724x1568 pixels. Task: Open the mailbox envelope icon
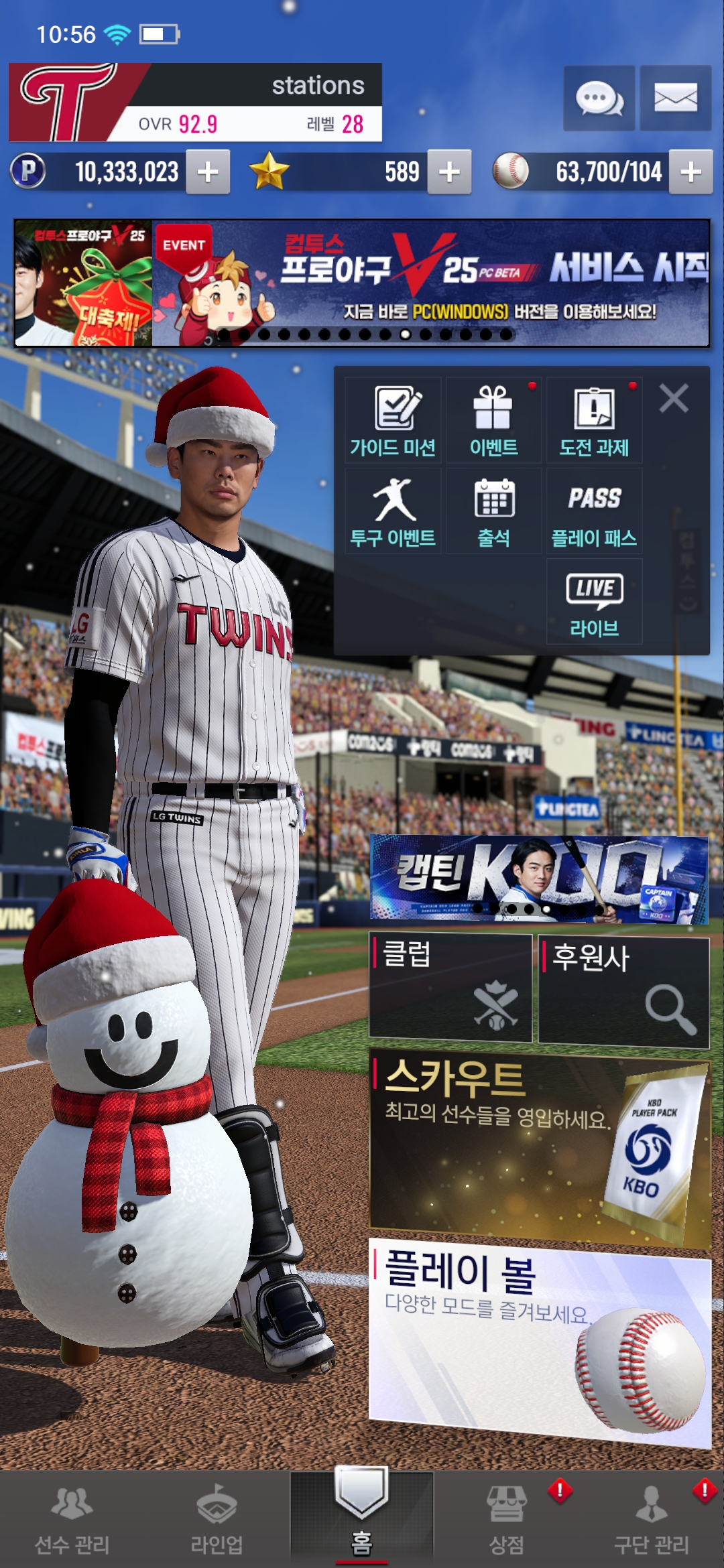point(675,99)
